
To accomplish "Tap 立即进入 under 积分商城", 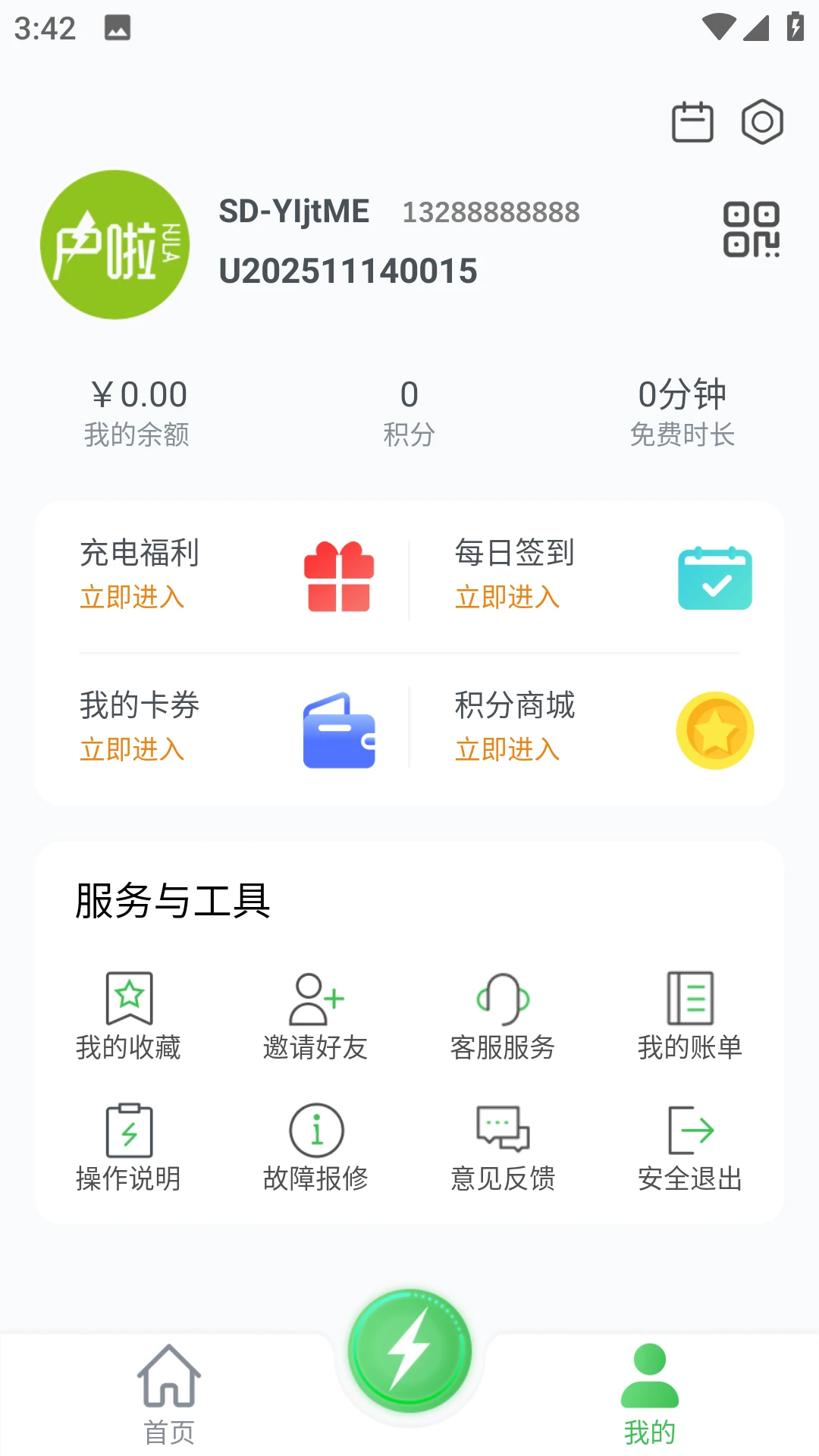I will point(507,749).
